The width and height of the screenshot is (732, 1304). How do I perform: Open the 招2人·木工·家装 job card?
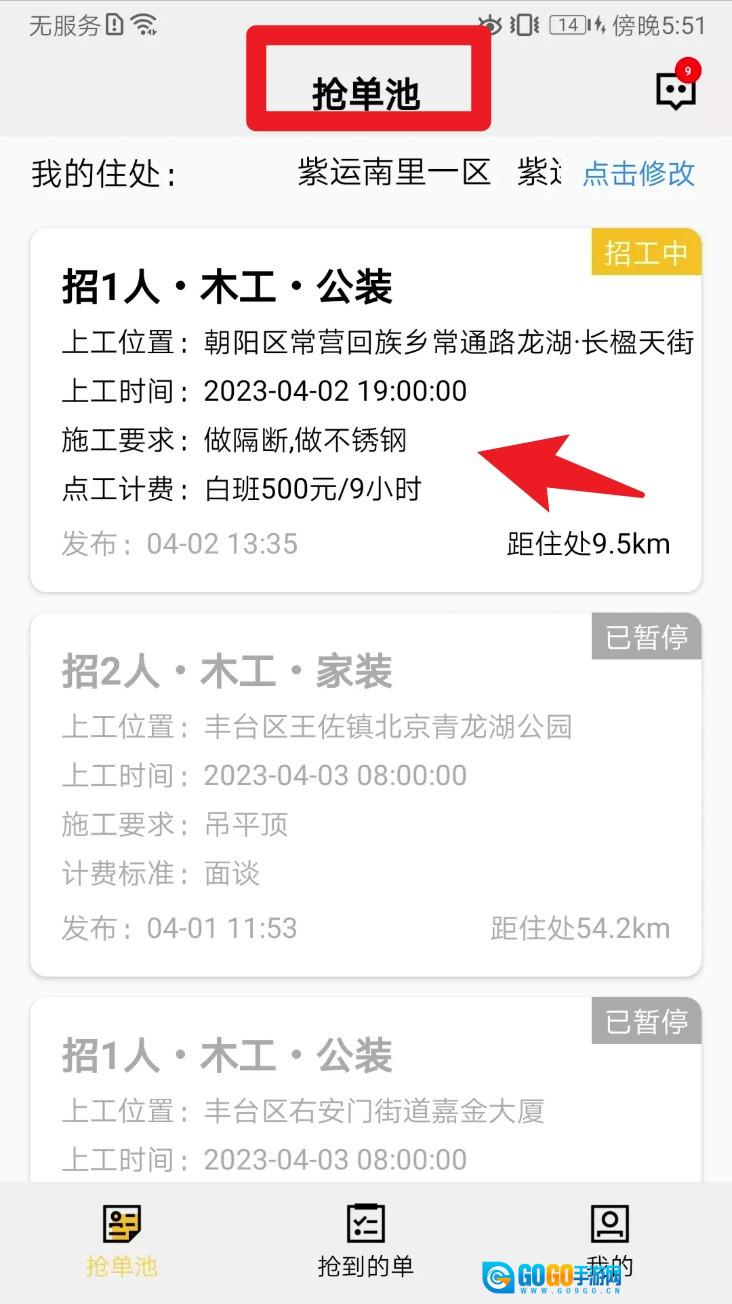coord(365,795)
